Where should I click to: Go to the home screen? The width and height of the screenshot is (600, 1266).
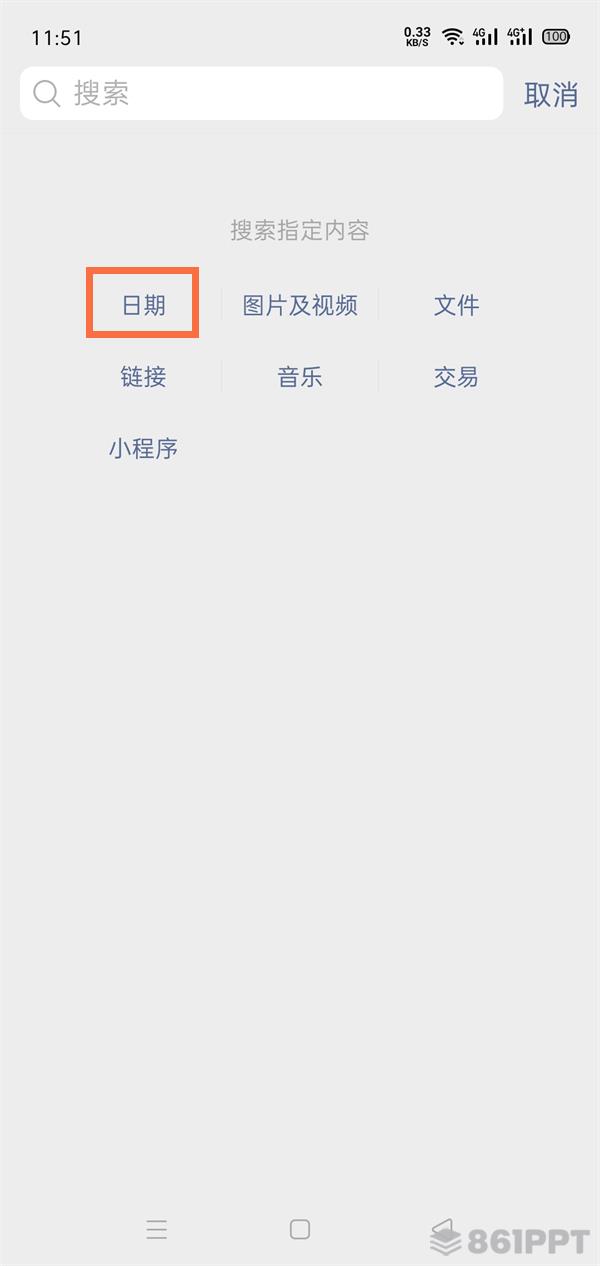(300, 1230)
